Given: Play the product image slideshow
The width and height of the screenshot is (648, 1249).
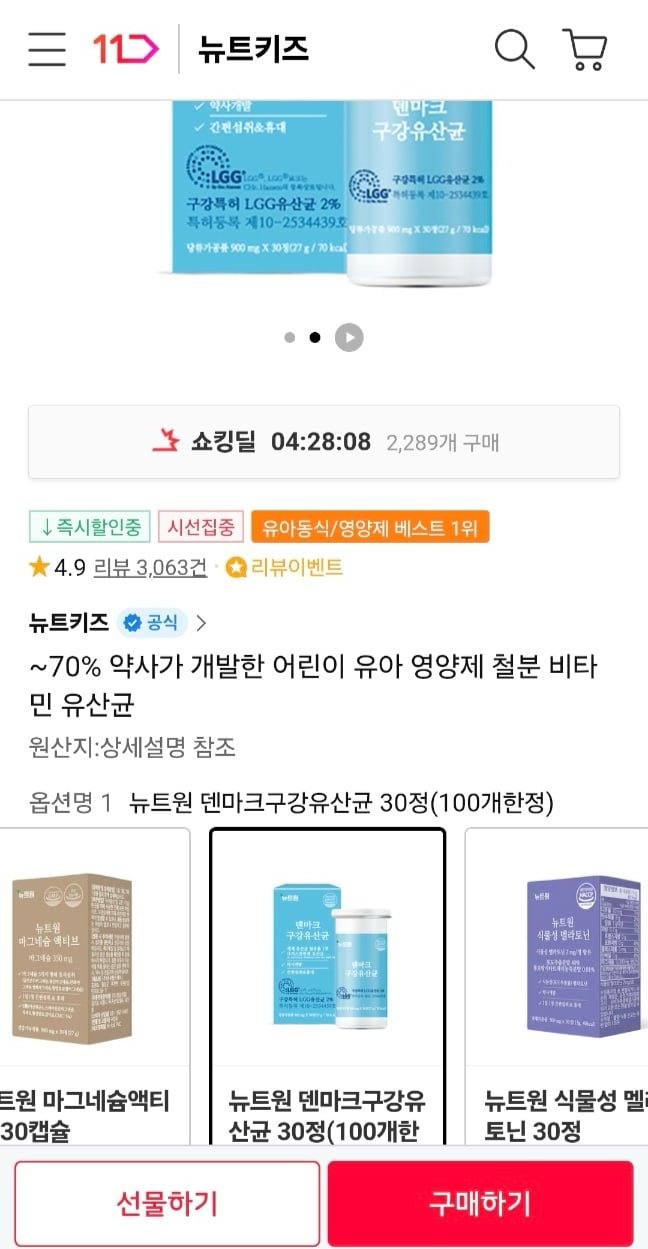Looking at the screenshot, I should (348, 338).
